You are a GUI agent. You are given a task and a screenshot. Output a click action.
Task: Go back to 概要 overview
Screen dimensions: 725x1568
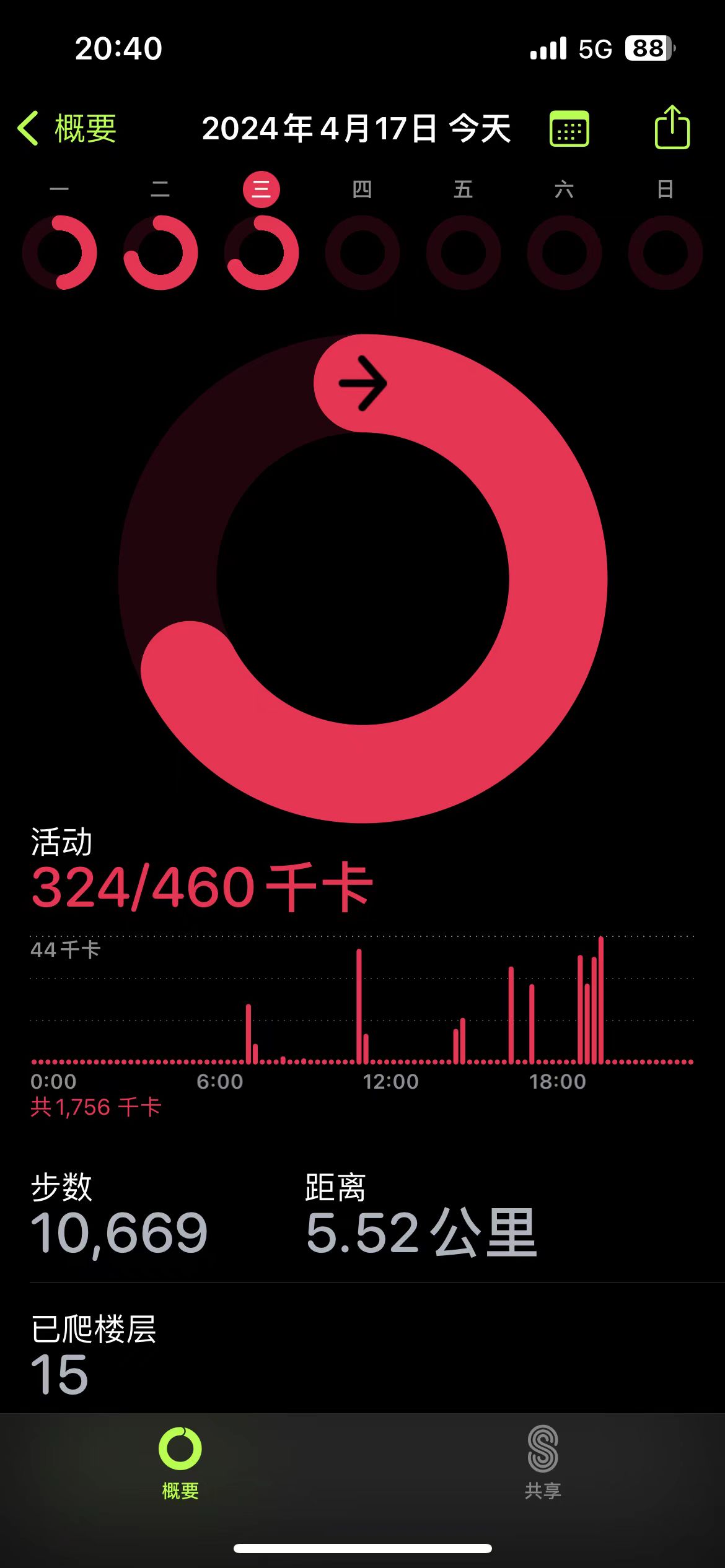pos(67,129)
